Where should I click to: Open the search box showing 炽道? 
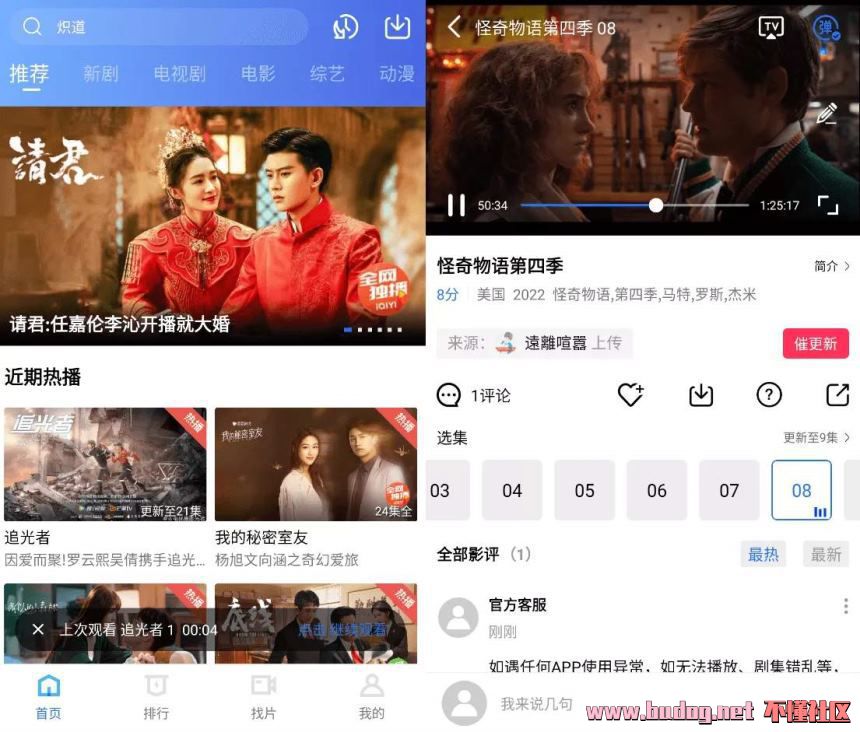pos(160,27)
